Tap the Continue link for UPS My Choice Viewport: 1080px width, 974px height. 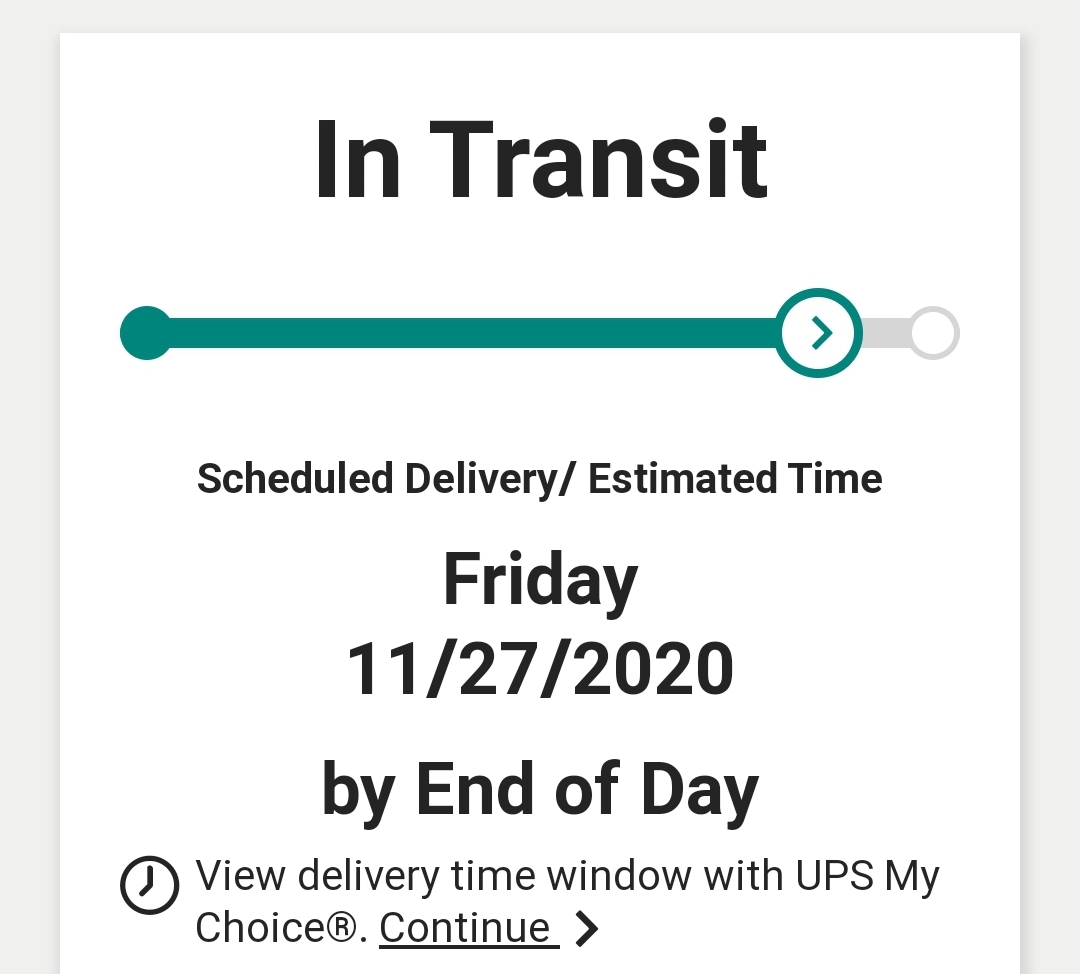pyautogui.click(x=468, y=928)
